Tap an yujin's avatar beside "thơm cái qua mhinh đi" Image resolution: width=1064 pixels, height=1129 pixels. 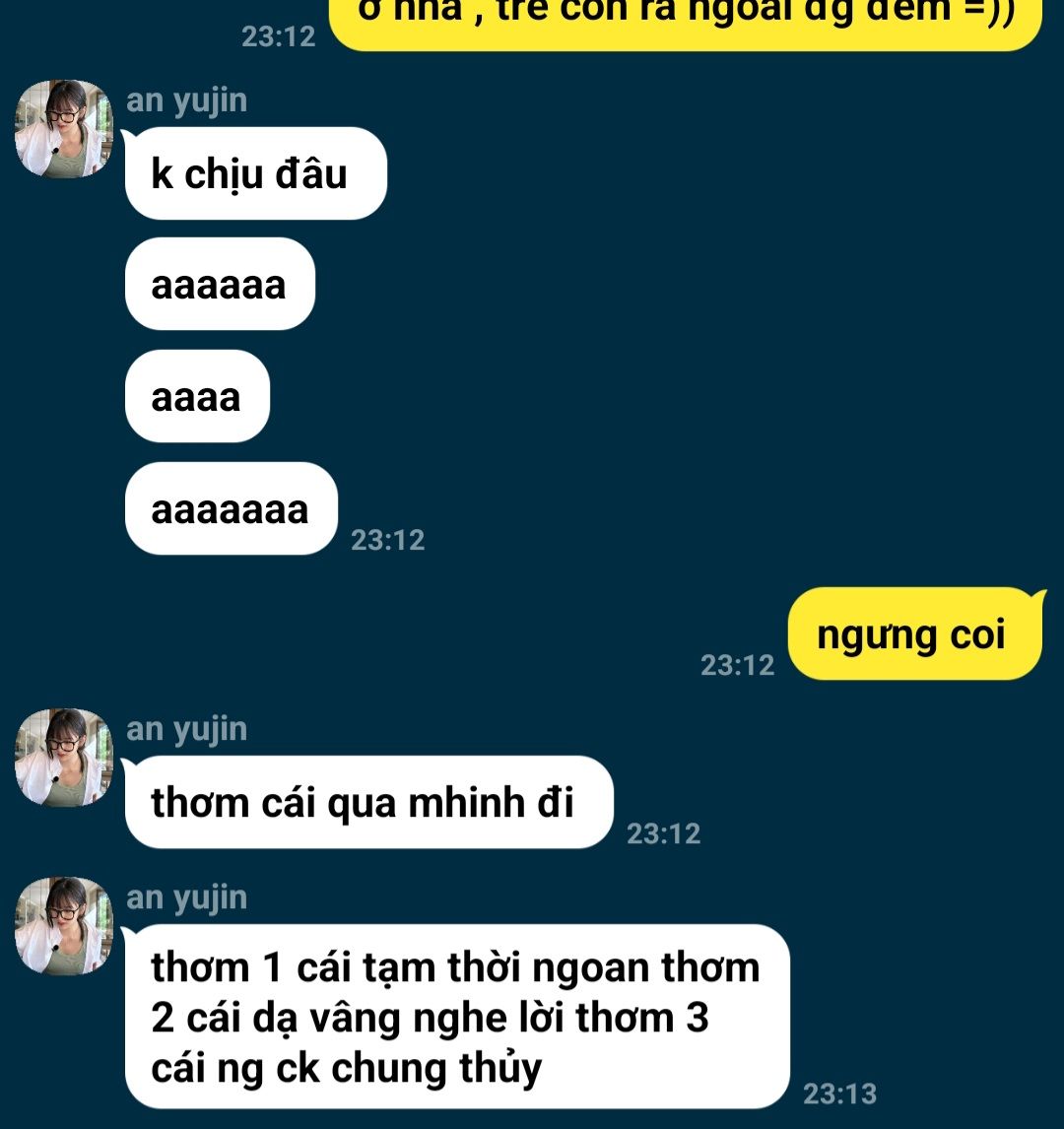(64, 758)
